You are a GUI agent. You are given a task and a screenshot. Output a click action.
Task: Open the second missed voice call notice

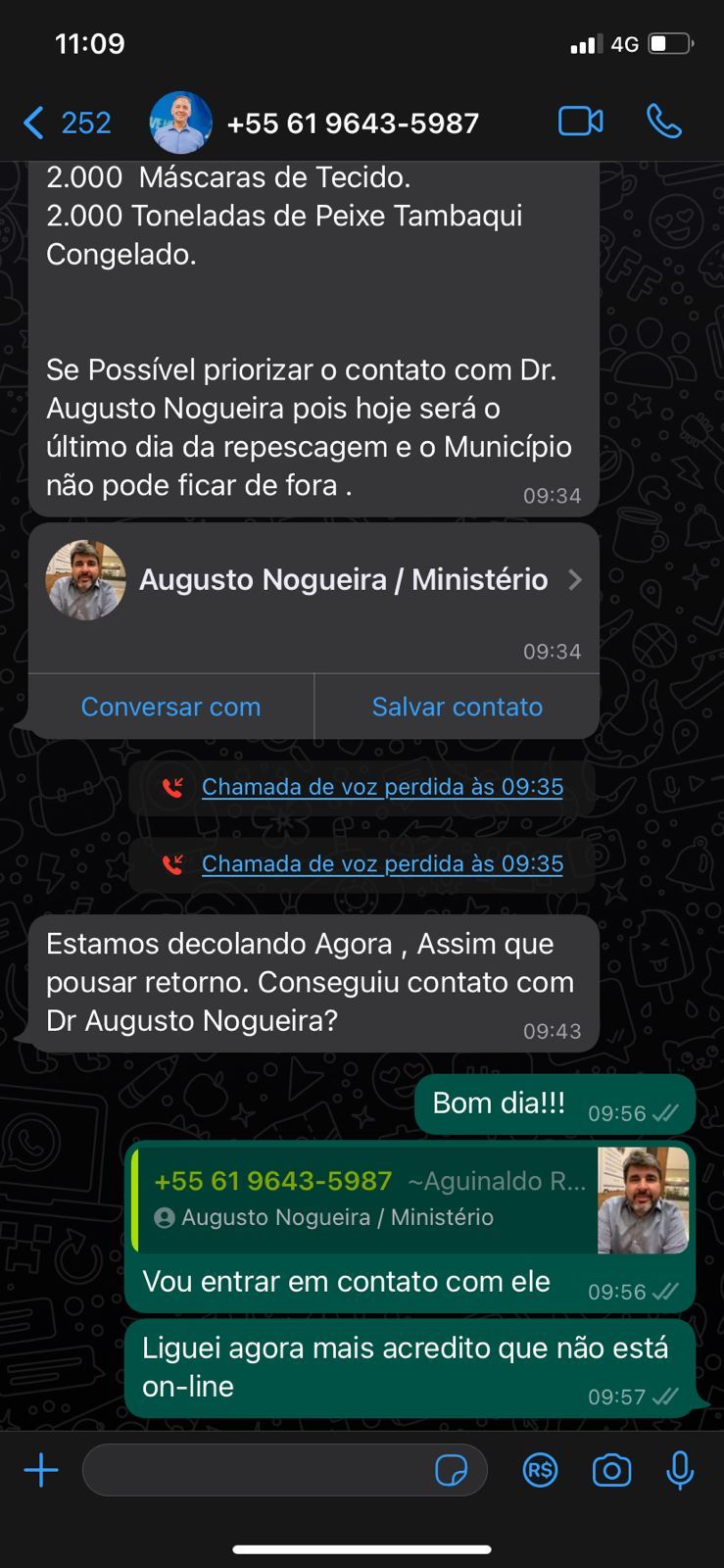(x=382, y=864)
